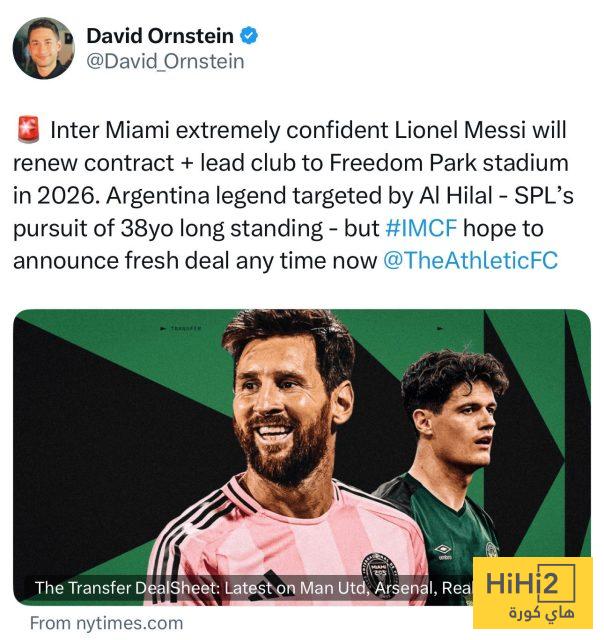Open the @David_Ornstein profile handle
The width and height of the screenshot is (604, 640).
(166, 62)
